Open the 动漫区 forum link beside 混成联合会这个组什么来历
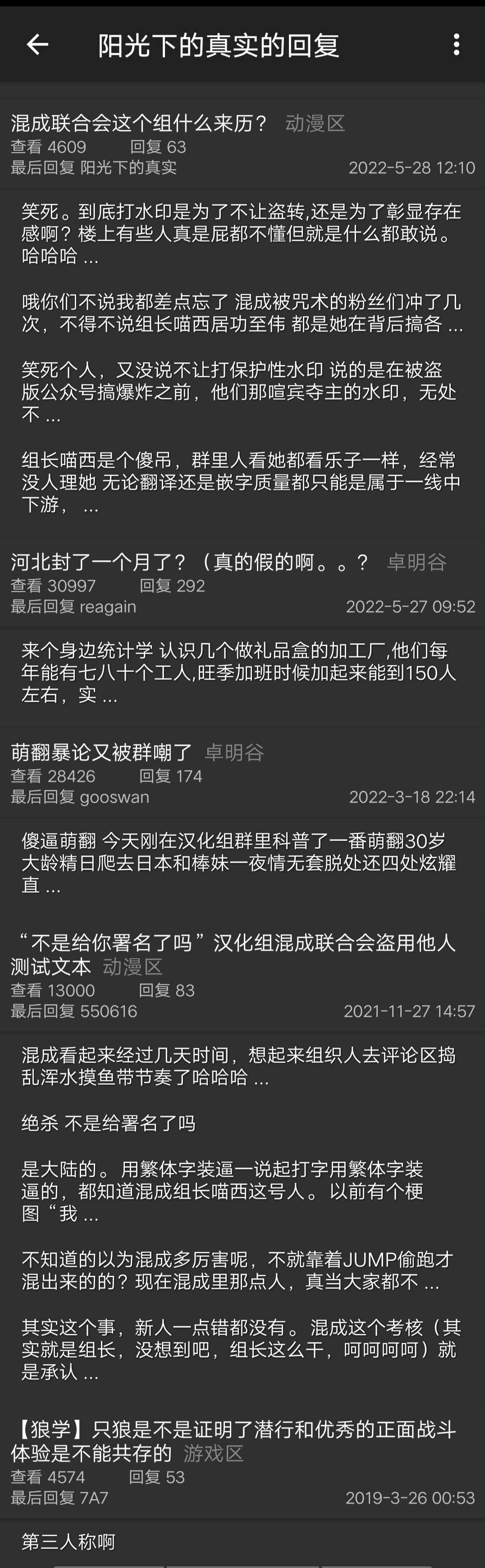 tap(315, 124)
